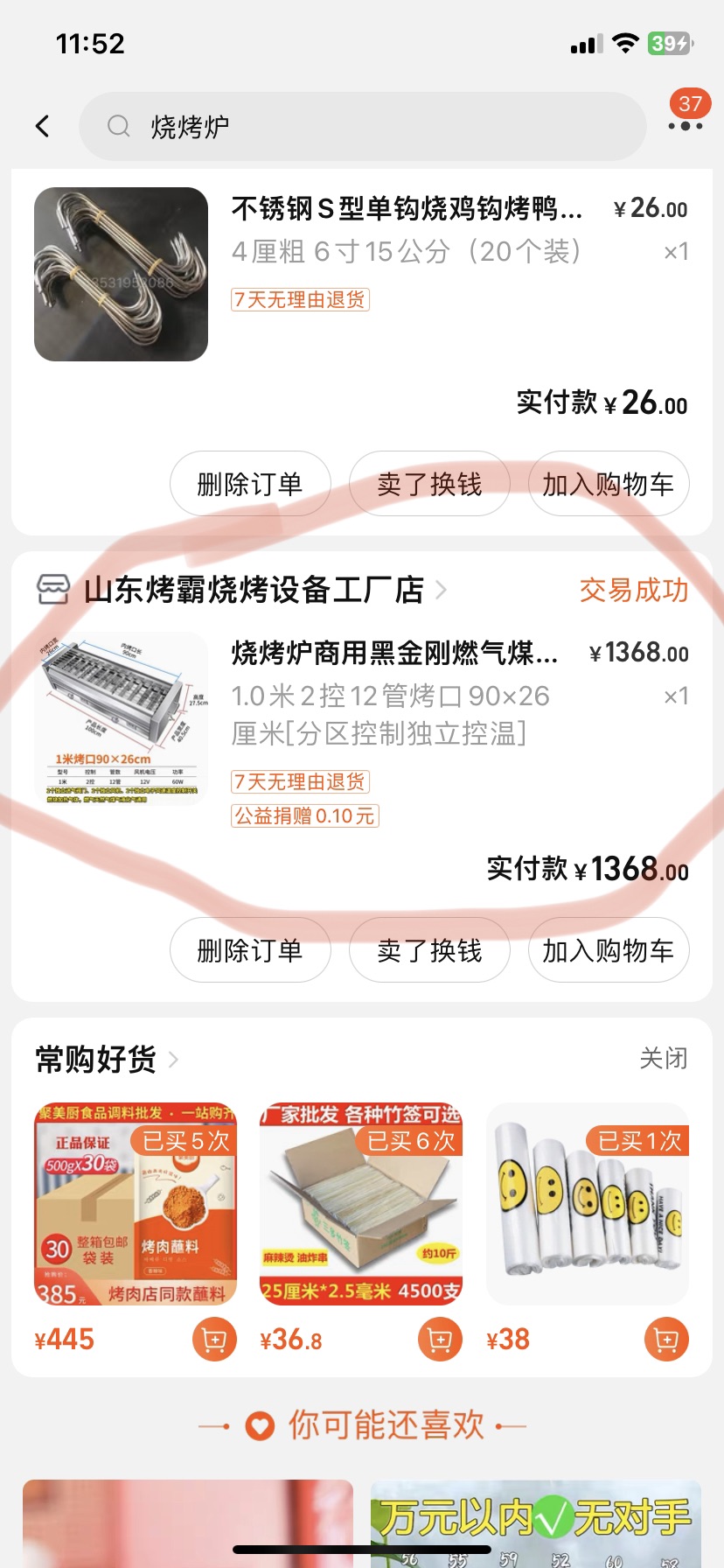The height and width of the screenshot is (1568, 724).
Task: Open the three-dot menu with badge 37
Action: pos(685,125)
